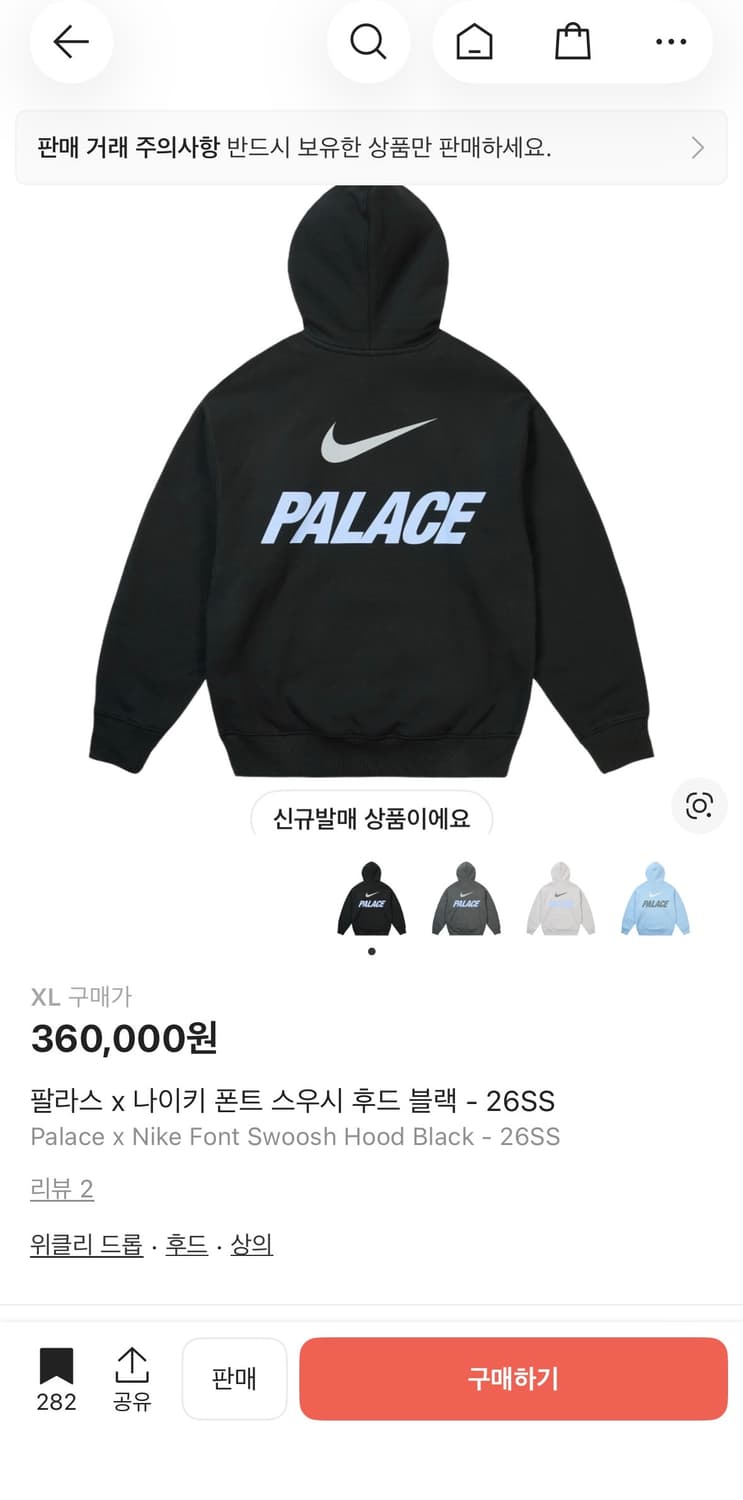743x1500 pixels.
Task: Select the 후드 category link
Action: 183,1244
